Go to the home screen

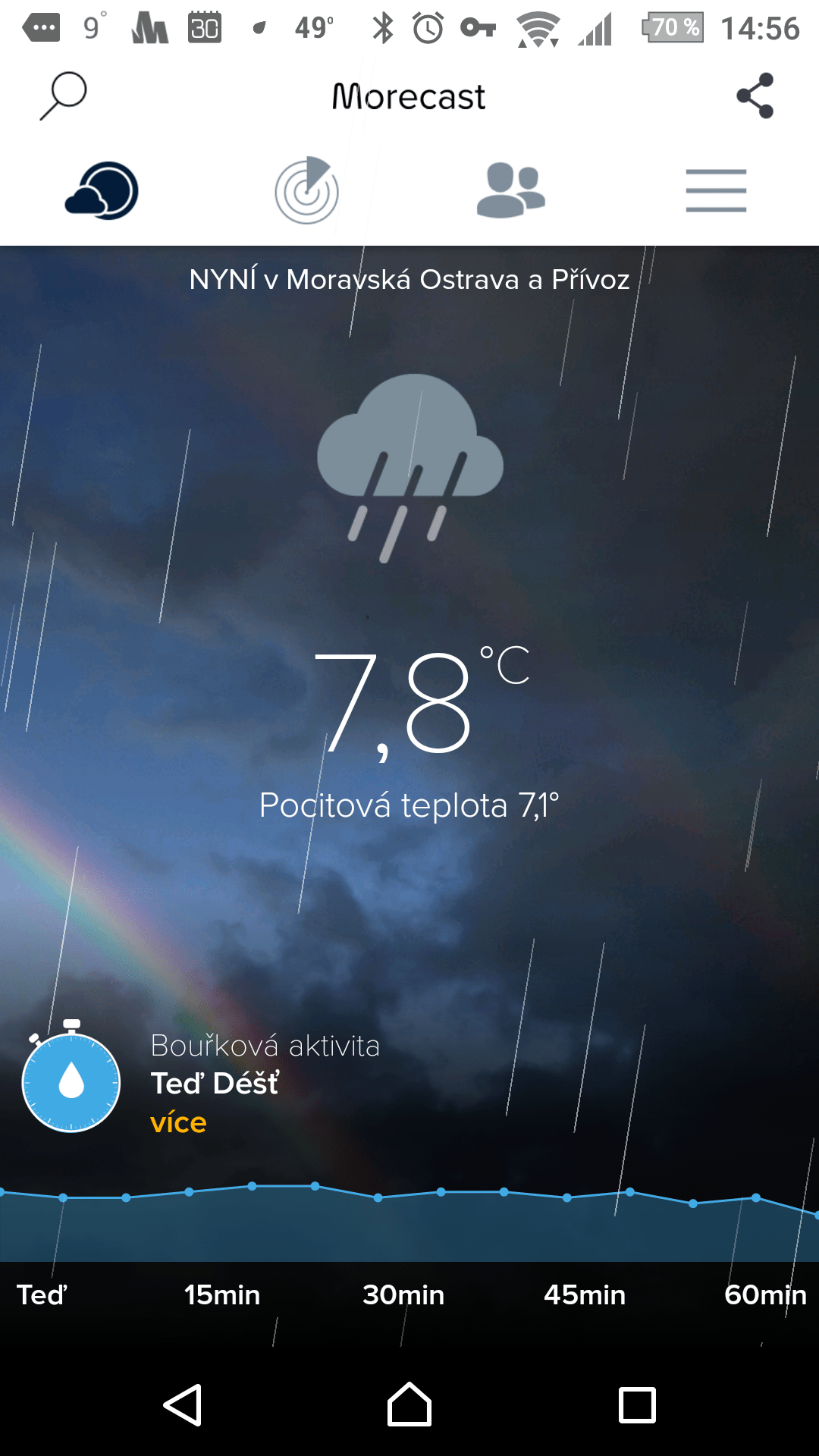(x=409, y=1404)
